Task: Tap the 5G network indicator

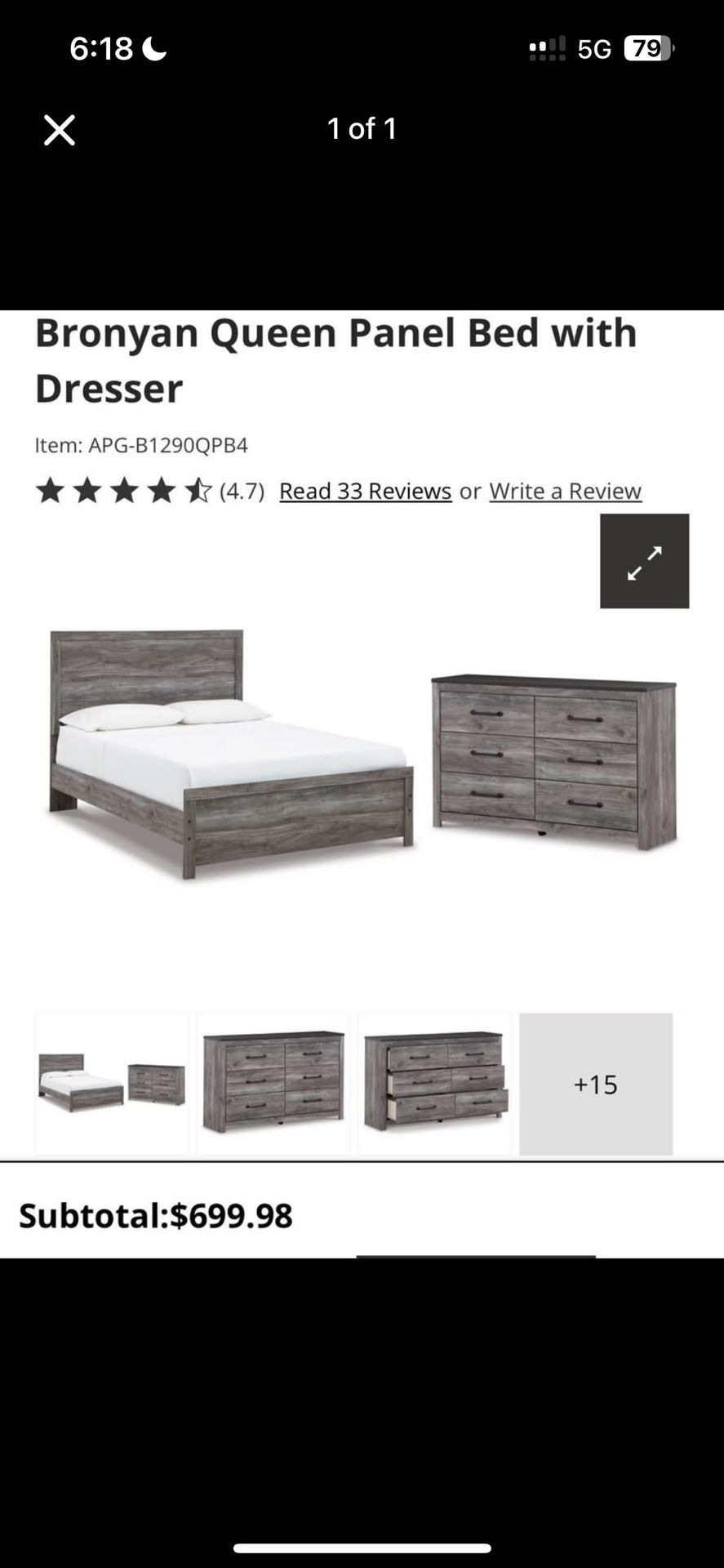Action: coord(597,48)
